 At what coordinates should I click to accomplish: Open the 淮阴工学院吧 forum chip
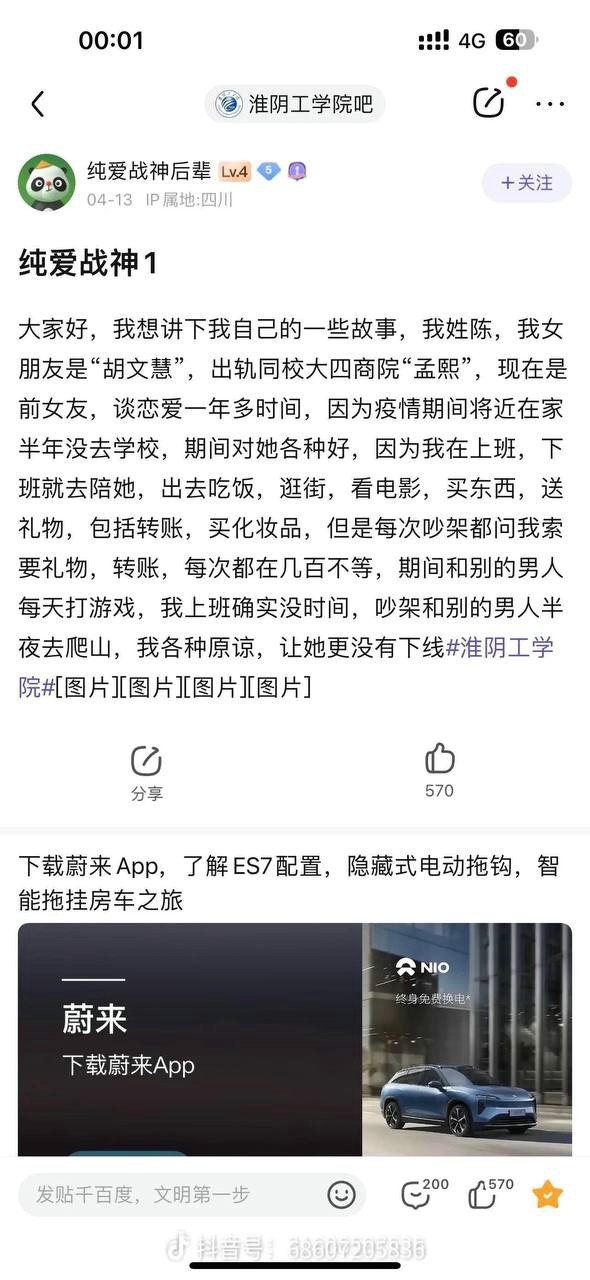pos(295,103)
